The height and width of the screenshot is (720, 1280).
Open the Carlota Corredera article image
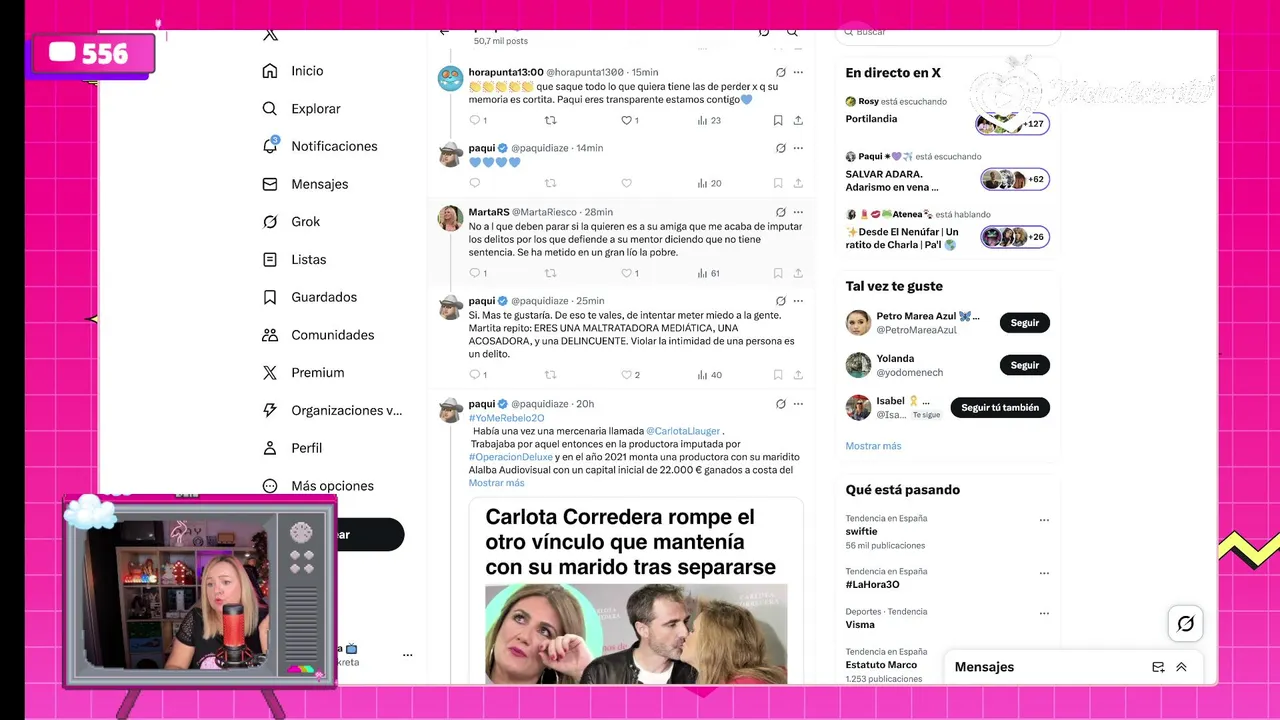(x=636, y=590)
